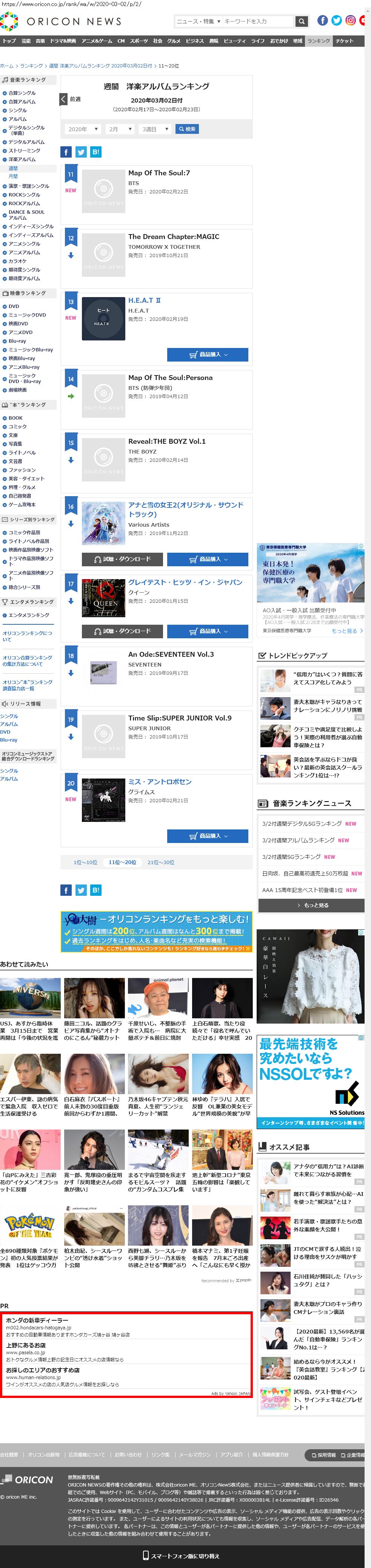
Task: Select ROCKアルバム in the sidebar
Action: tap(24, 203)
